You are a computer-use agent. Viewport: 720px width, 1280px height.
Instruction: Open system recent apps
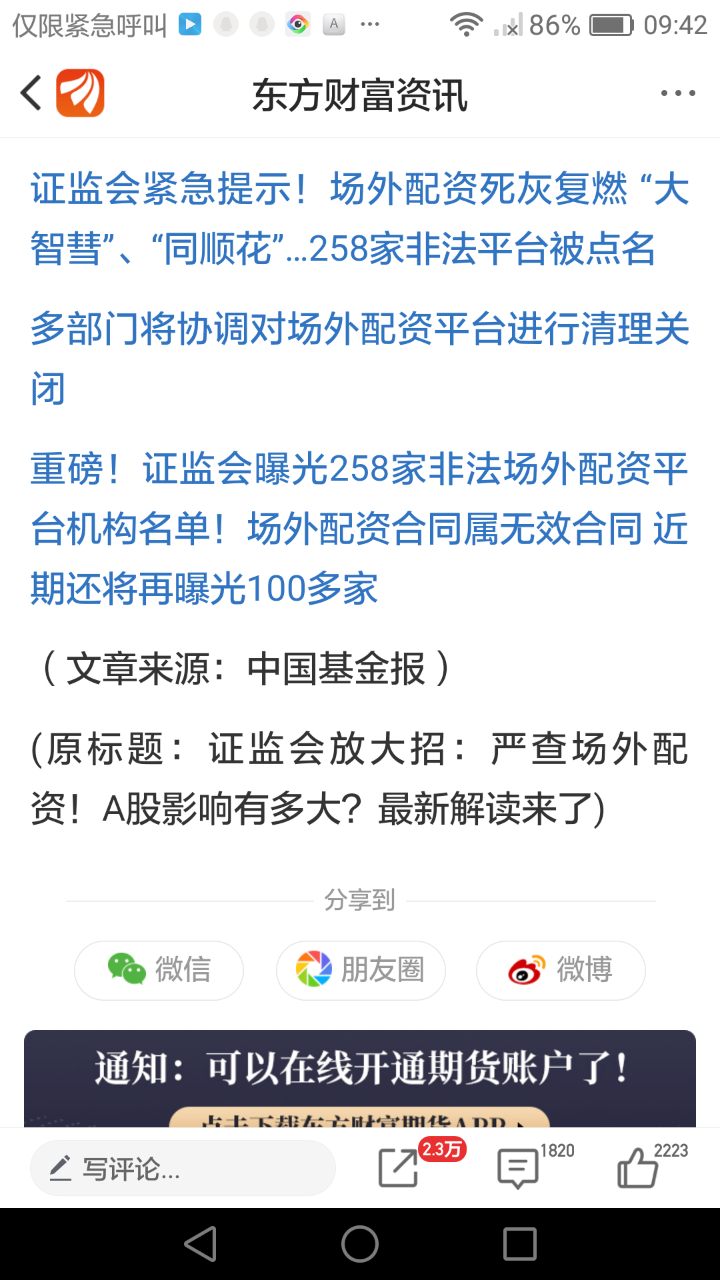(519, 1244)
